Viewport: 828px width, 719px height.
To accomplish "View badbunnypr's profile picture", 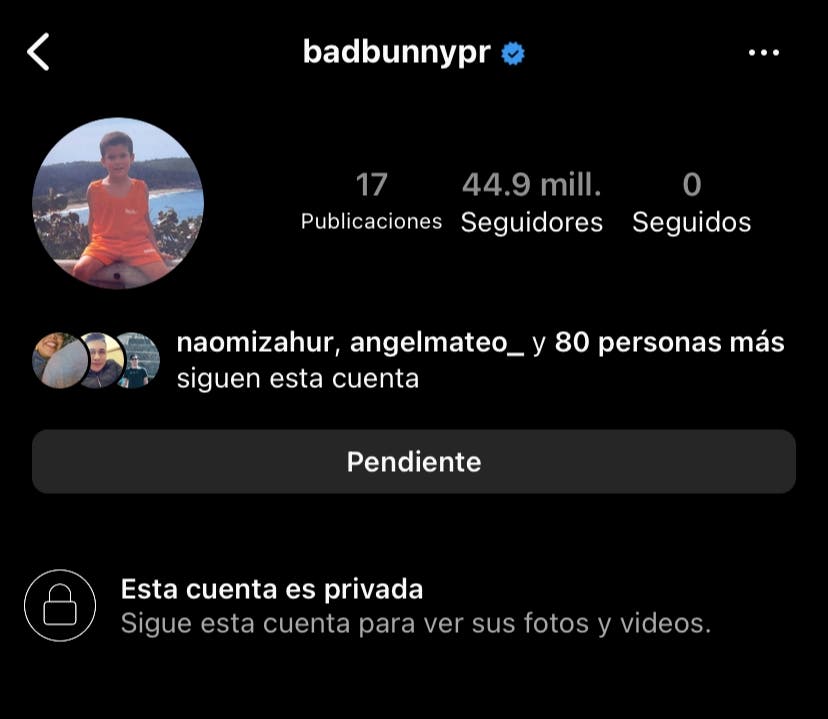I will 118,204.
